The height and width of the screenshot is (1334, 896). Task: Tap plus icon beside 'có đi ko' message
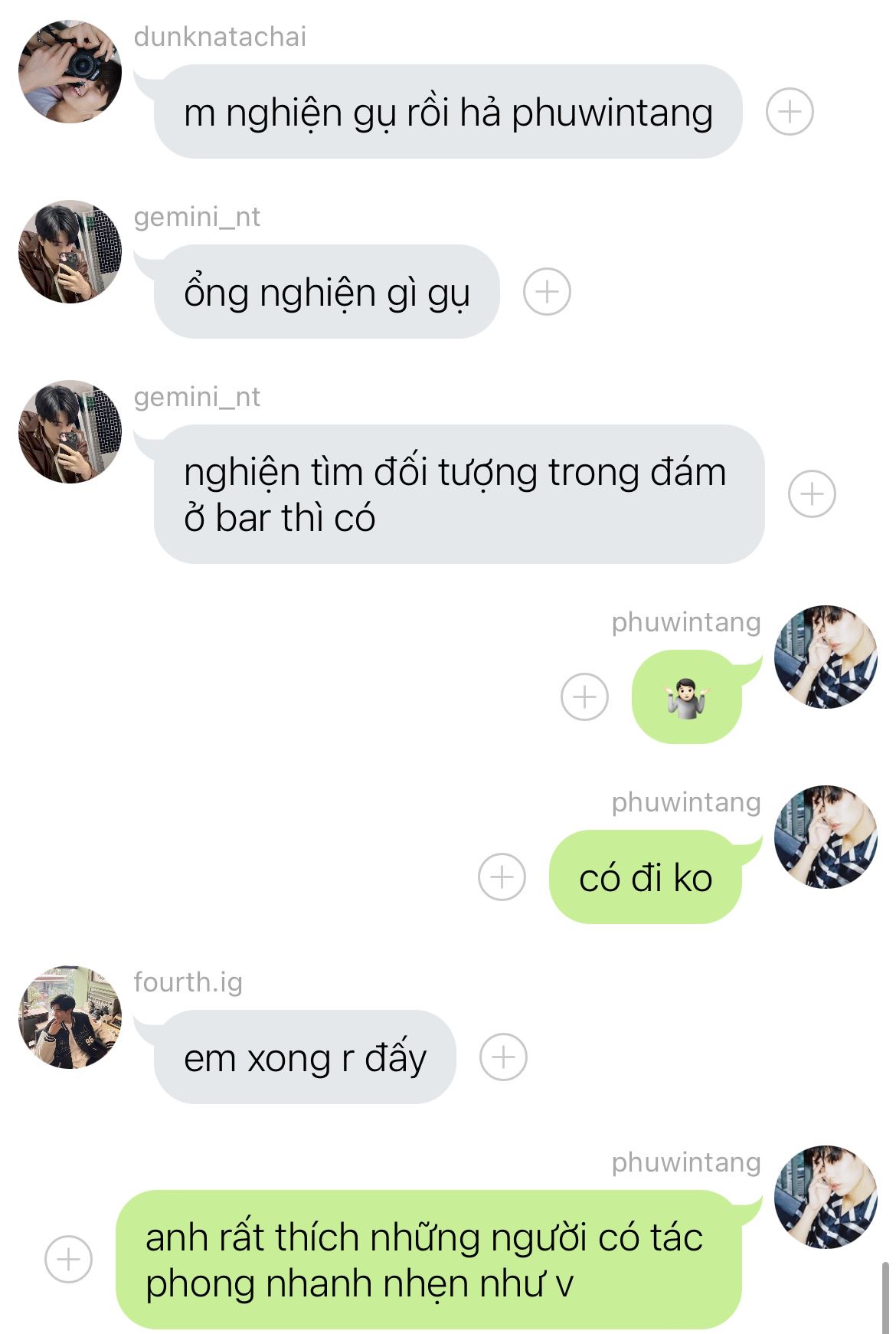click(x=502, y=877)
